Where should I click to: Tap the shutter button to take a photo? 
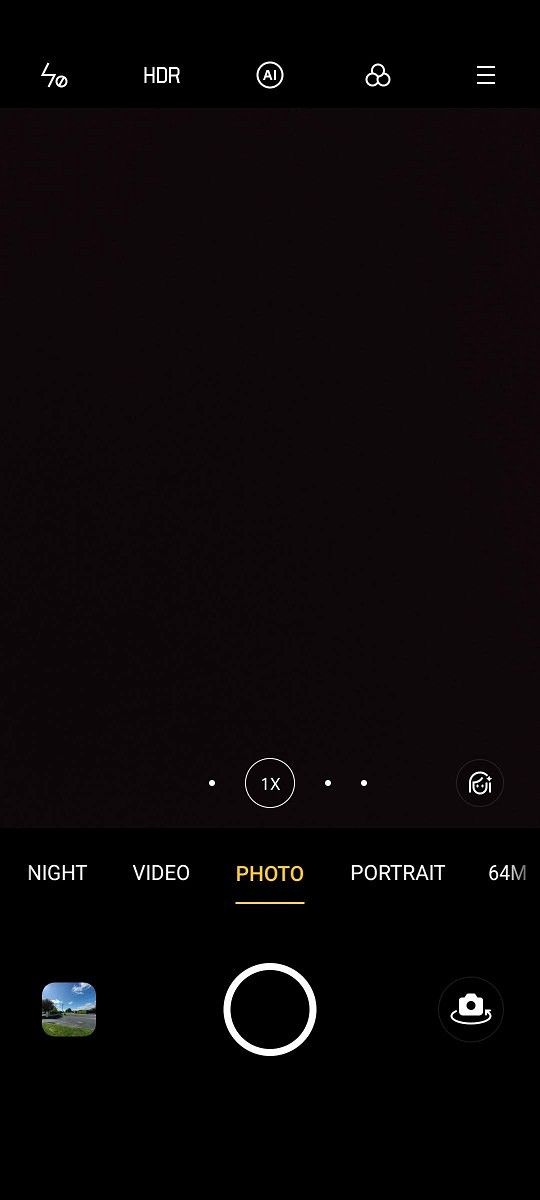click(270, 1009)
